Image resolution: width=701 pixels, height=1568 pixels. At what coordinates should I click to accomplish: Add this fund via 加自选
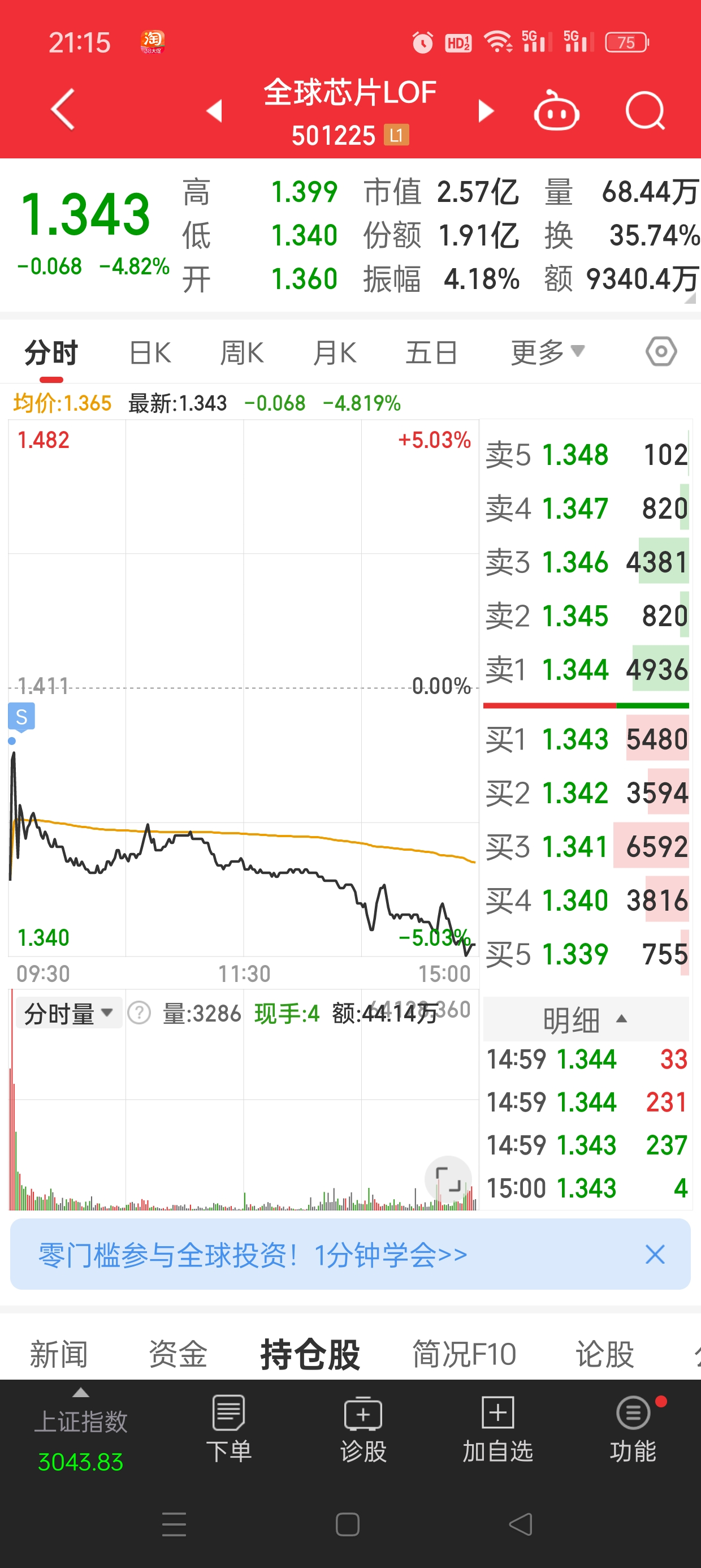tap(497, 1428)
